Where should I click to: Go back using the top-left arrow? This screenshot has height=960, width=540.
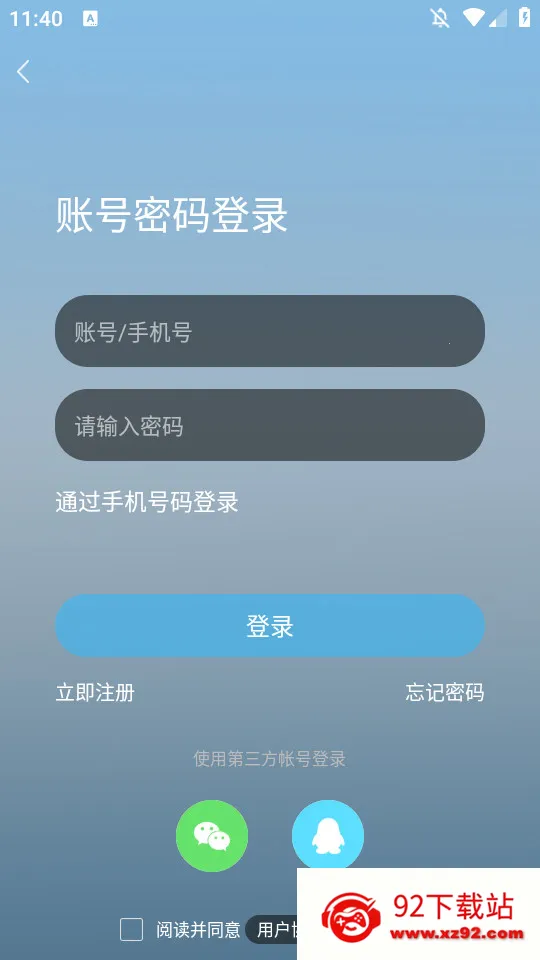(x=23, y=72)
